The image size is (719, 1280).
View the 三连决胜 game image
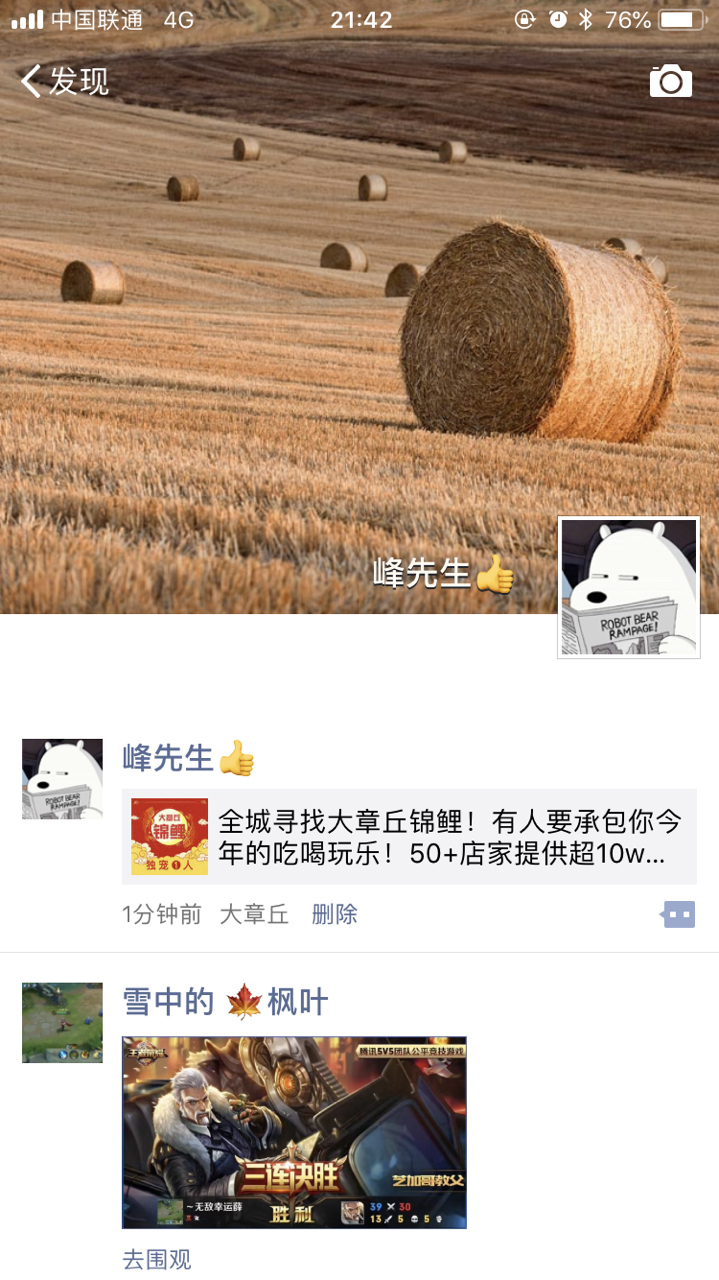click(x=294, y=1132)
